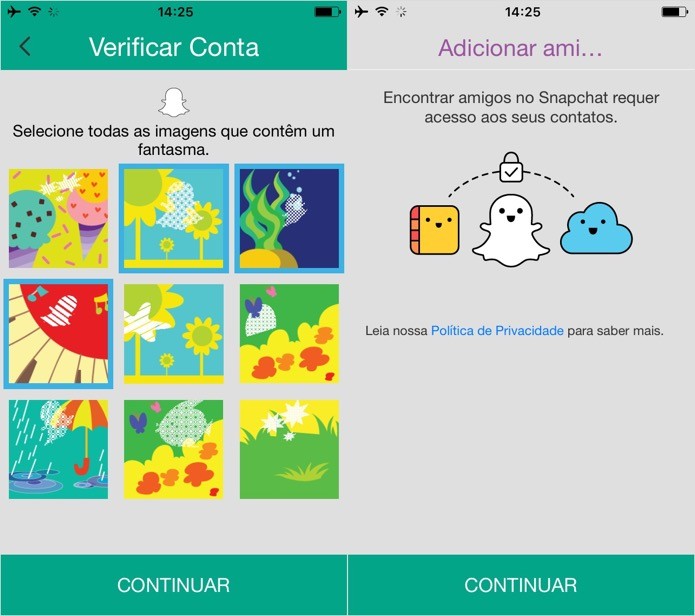Deselect the red sun rays image
This screenshot has width=695, height=616.
point(58,333)
